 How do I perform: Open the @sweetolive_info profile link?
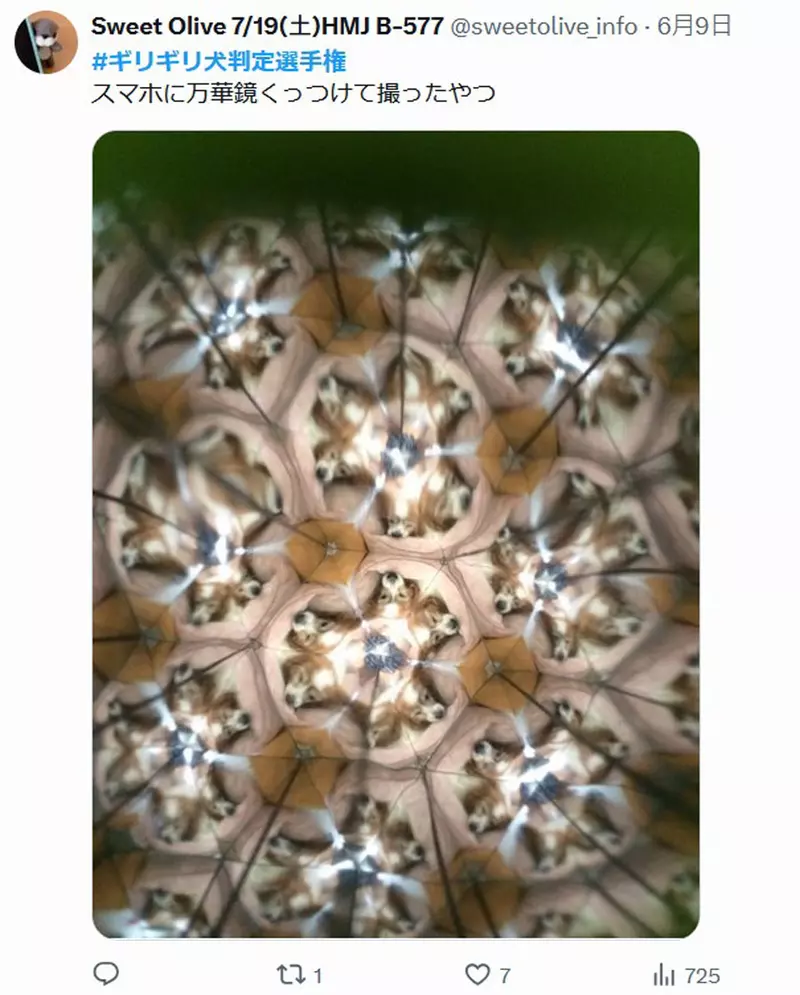point(544,27)
